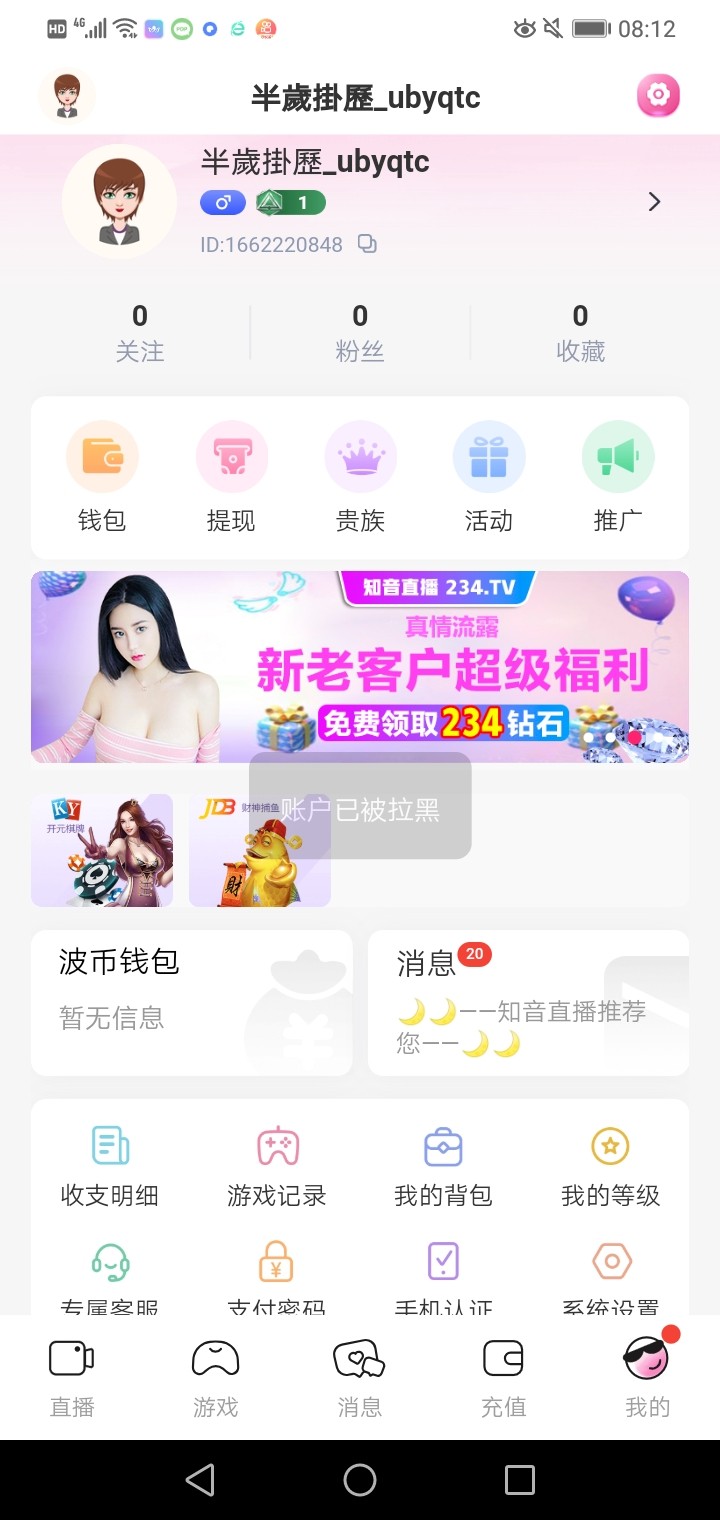Open the 推广 promotion page
Image resolution: width=720 pixels, height=1520 pixels.
[618, 477]
